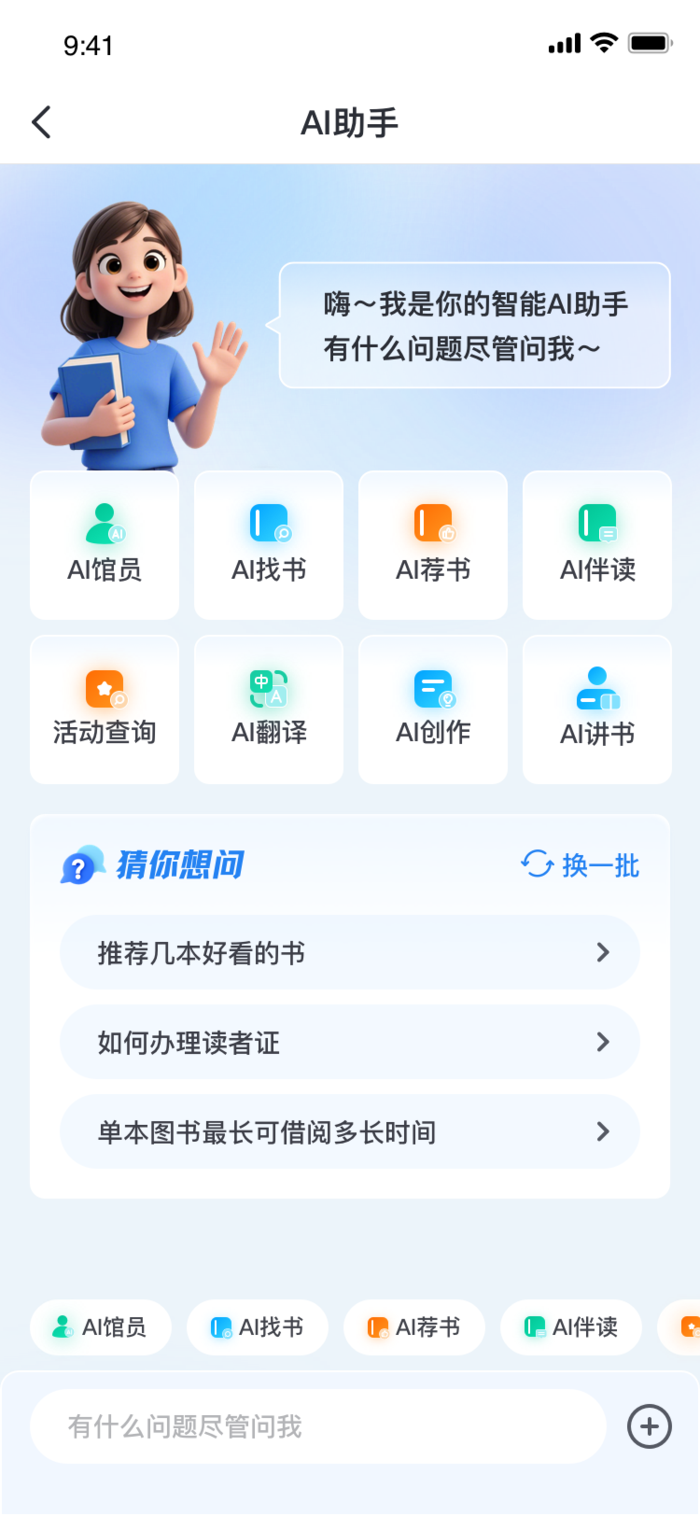Open the large AI馆员 card
This screenshot has height=1516, width=700.
105,545
